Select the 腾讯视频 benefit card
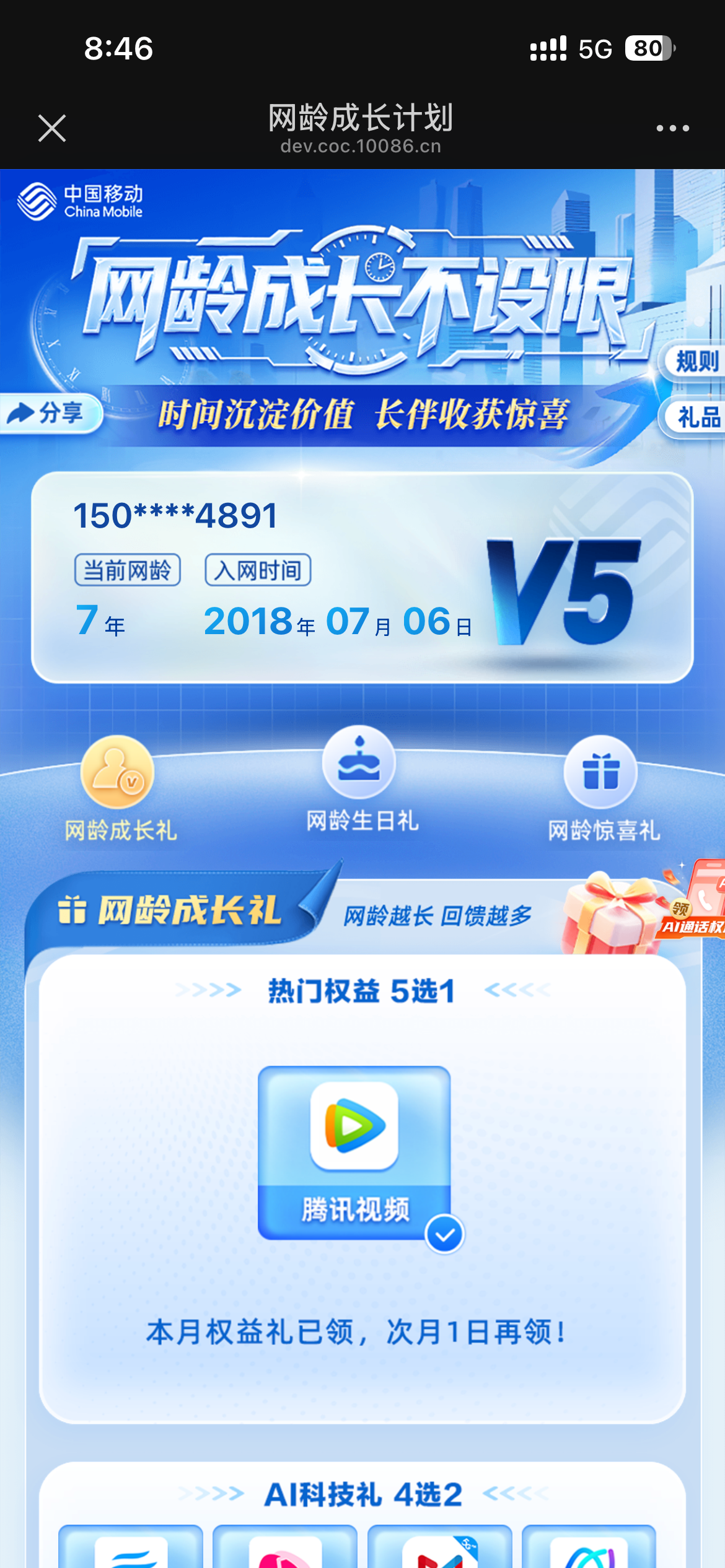The height and width of the screenshot is (1568, 725). (x=354, y=1152)
